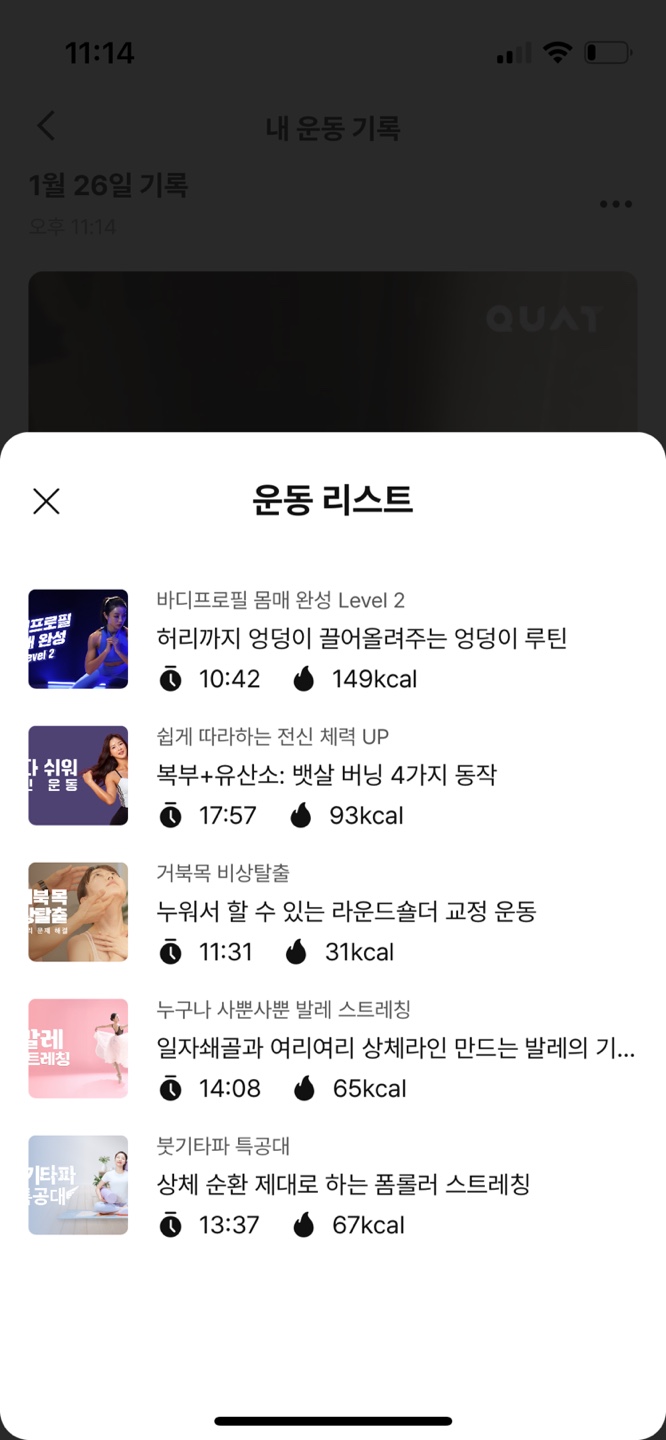
Task: View the 발레 스트레칭 일자쇄골 workout entry
Action: click(395, 1048)
